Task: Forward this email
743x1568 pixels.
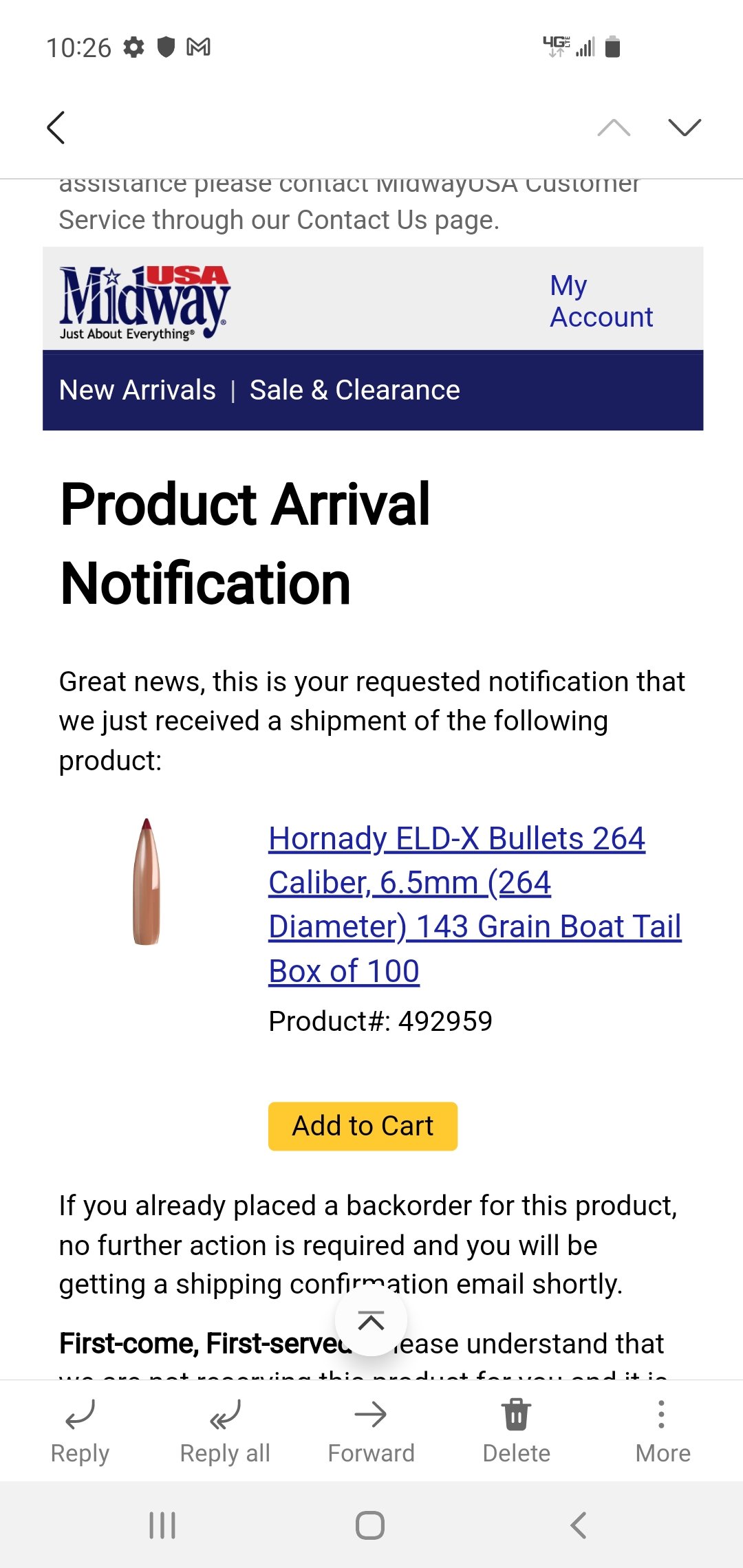Action: click(371, 1432)
